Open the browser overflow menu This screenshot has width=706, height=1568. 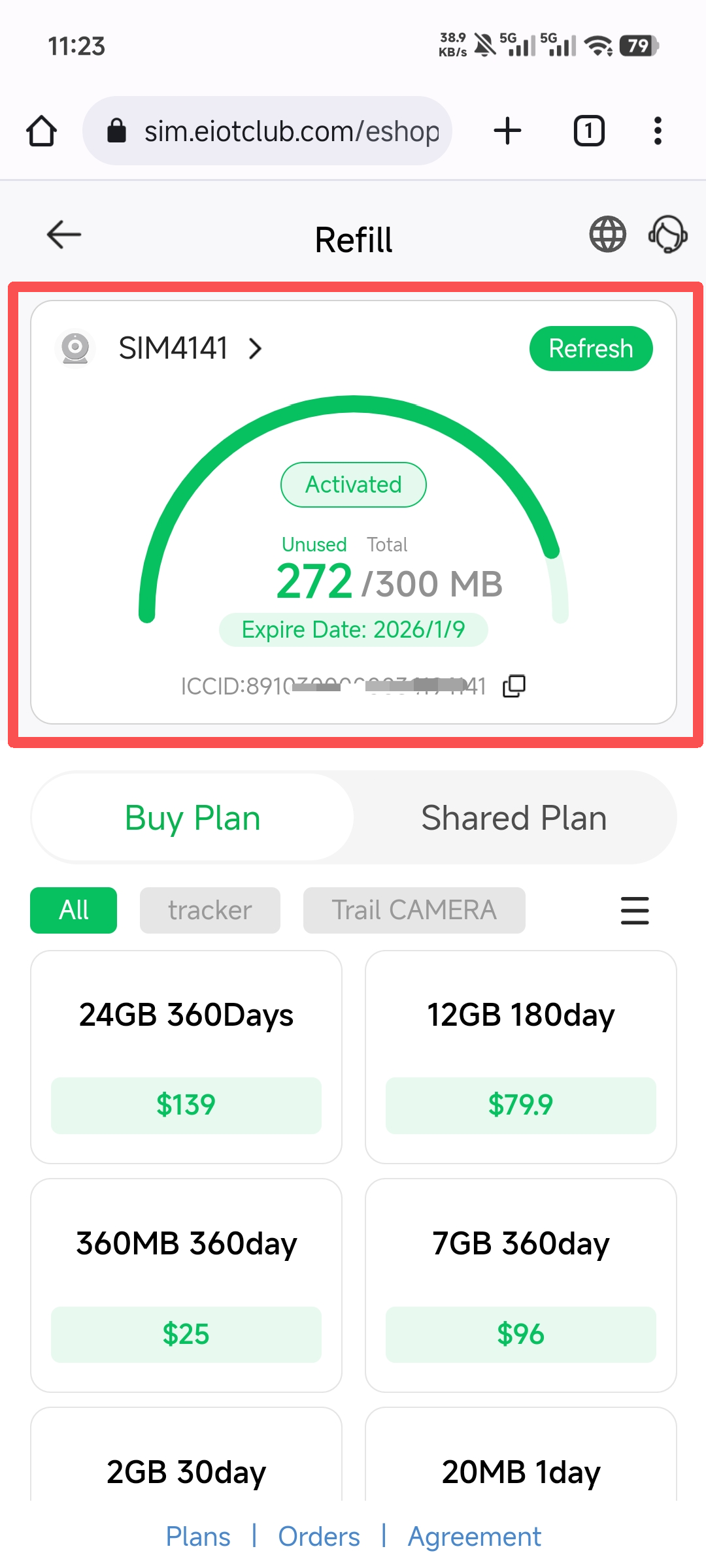pos(658,131)
